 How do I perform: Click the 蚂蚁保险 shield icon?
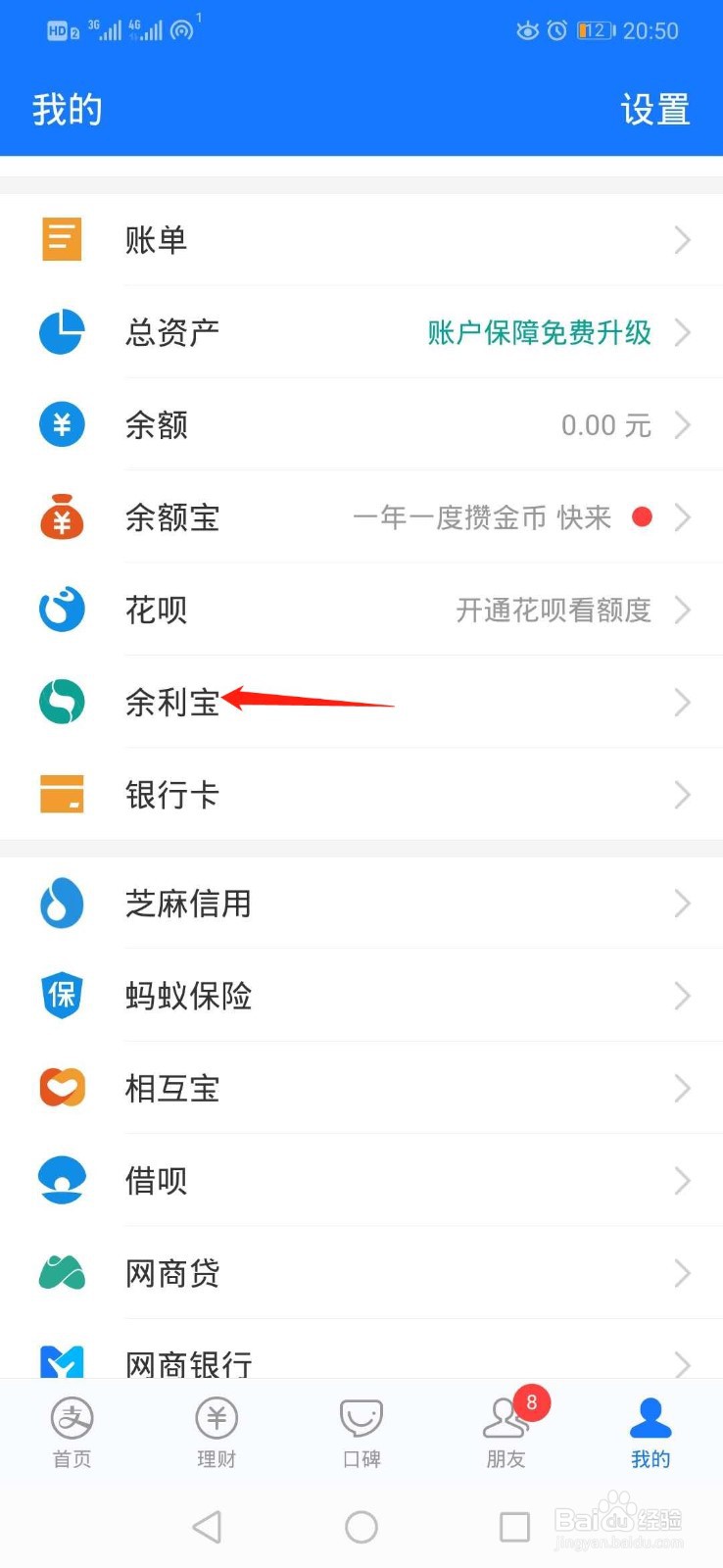[61, 995]
